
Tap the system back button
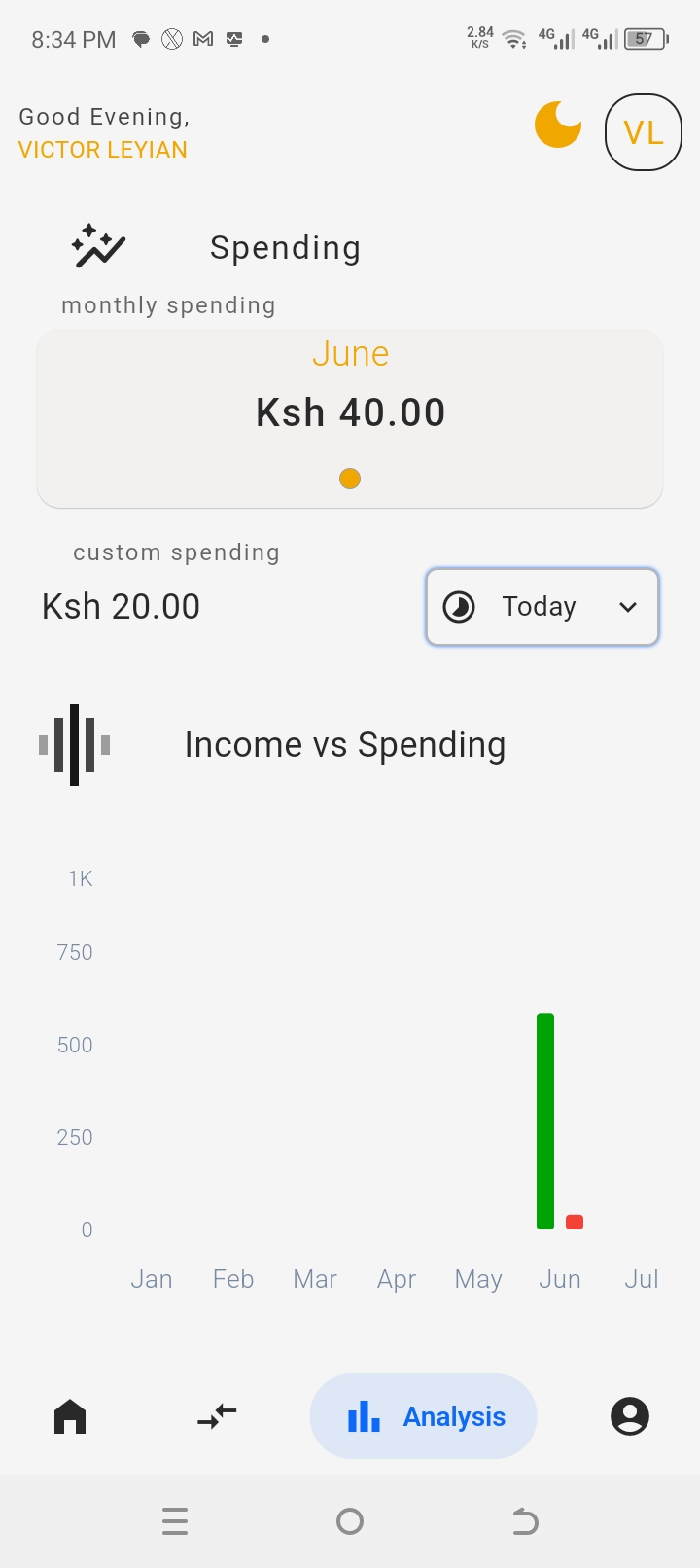pos(525,1521)
